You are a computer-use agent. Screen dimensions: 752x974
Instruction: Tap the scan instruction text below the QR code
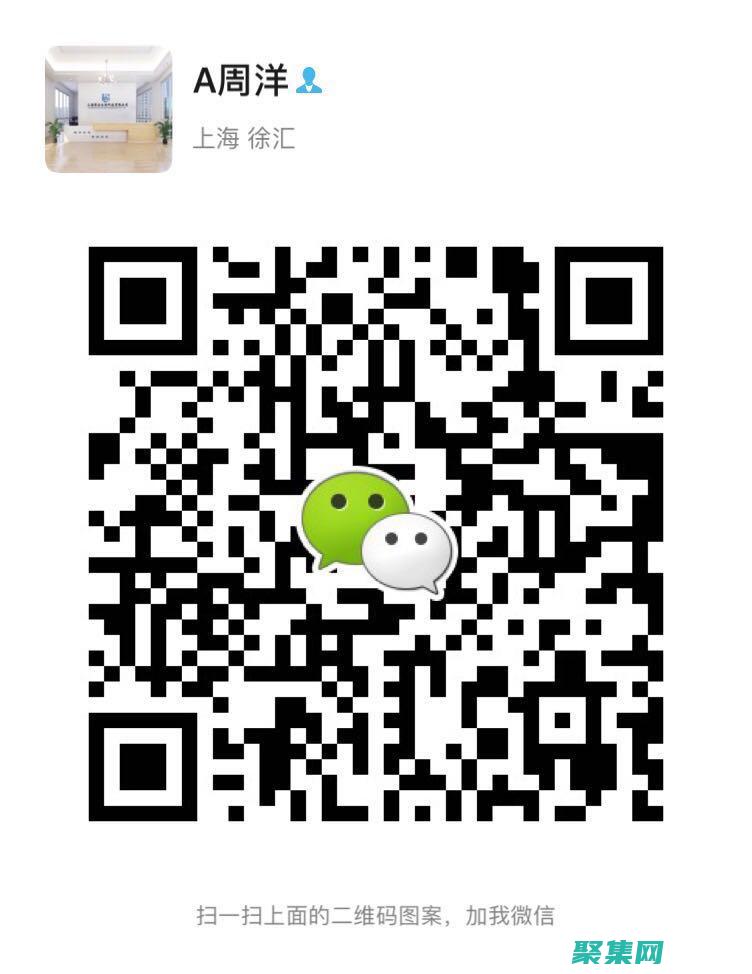tap(376, 911)
